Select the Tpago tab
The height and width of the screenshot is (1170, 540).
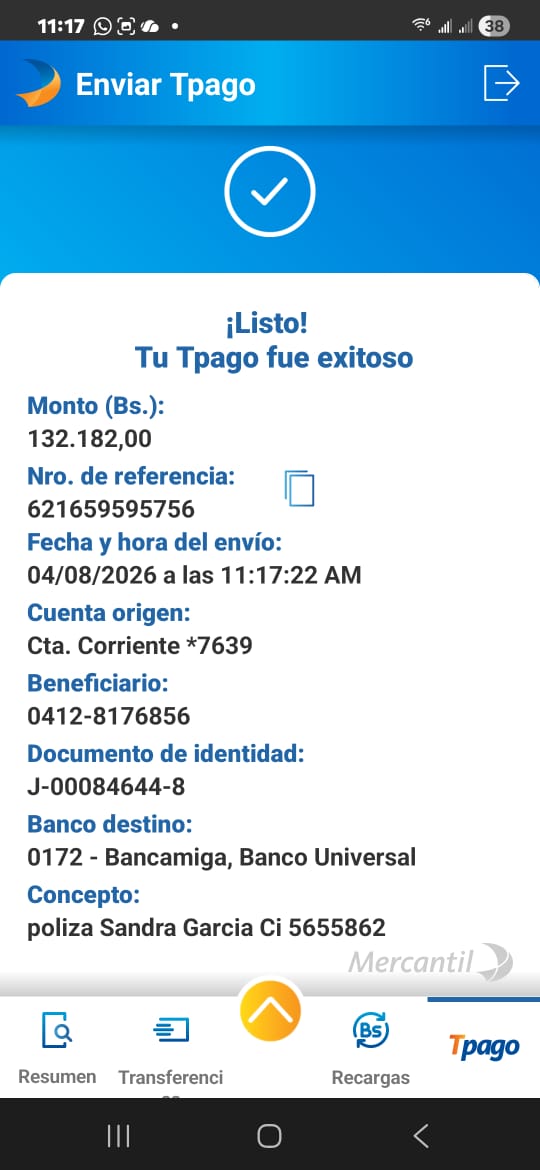484,1046
